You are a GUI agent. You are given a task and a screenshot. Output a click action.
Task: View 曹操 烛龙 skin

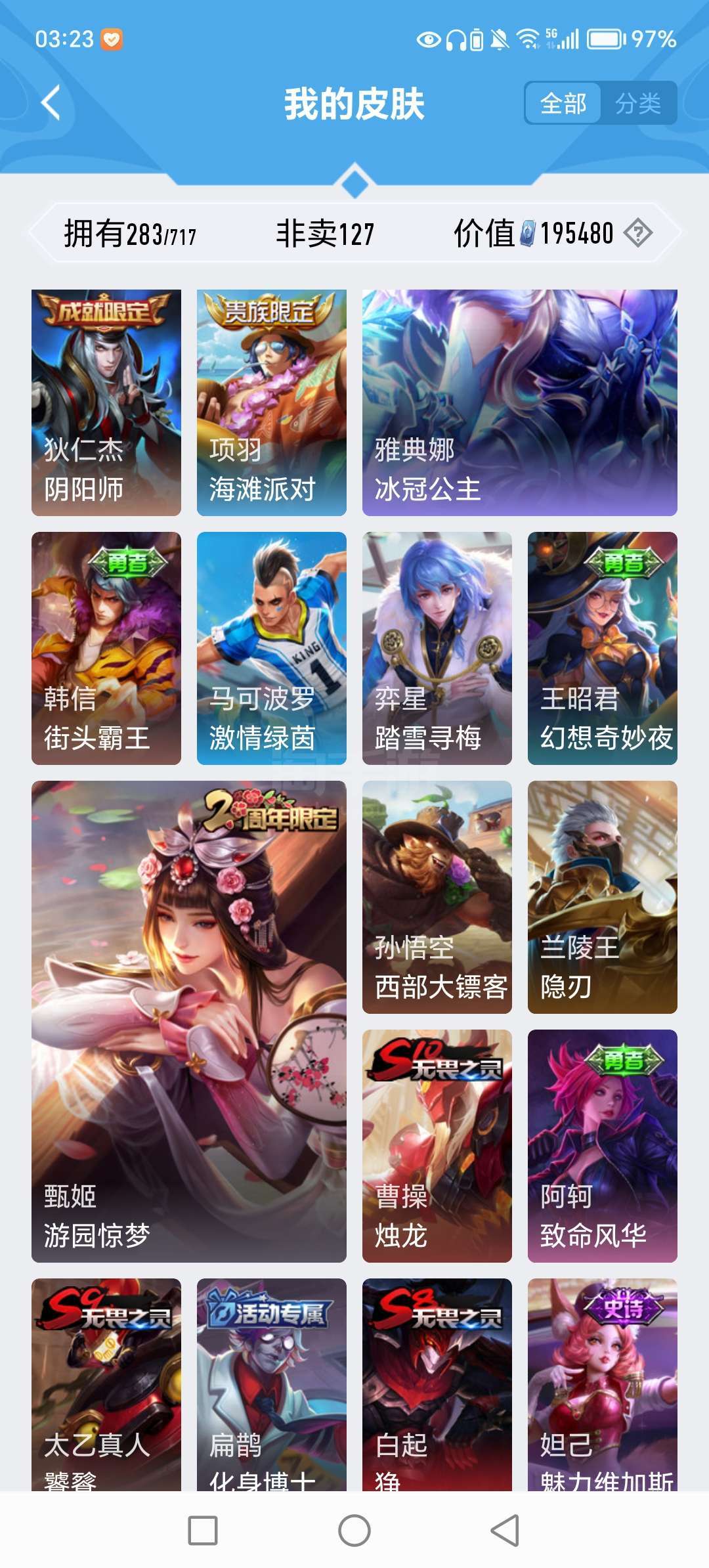point(437,1145)
